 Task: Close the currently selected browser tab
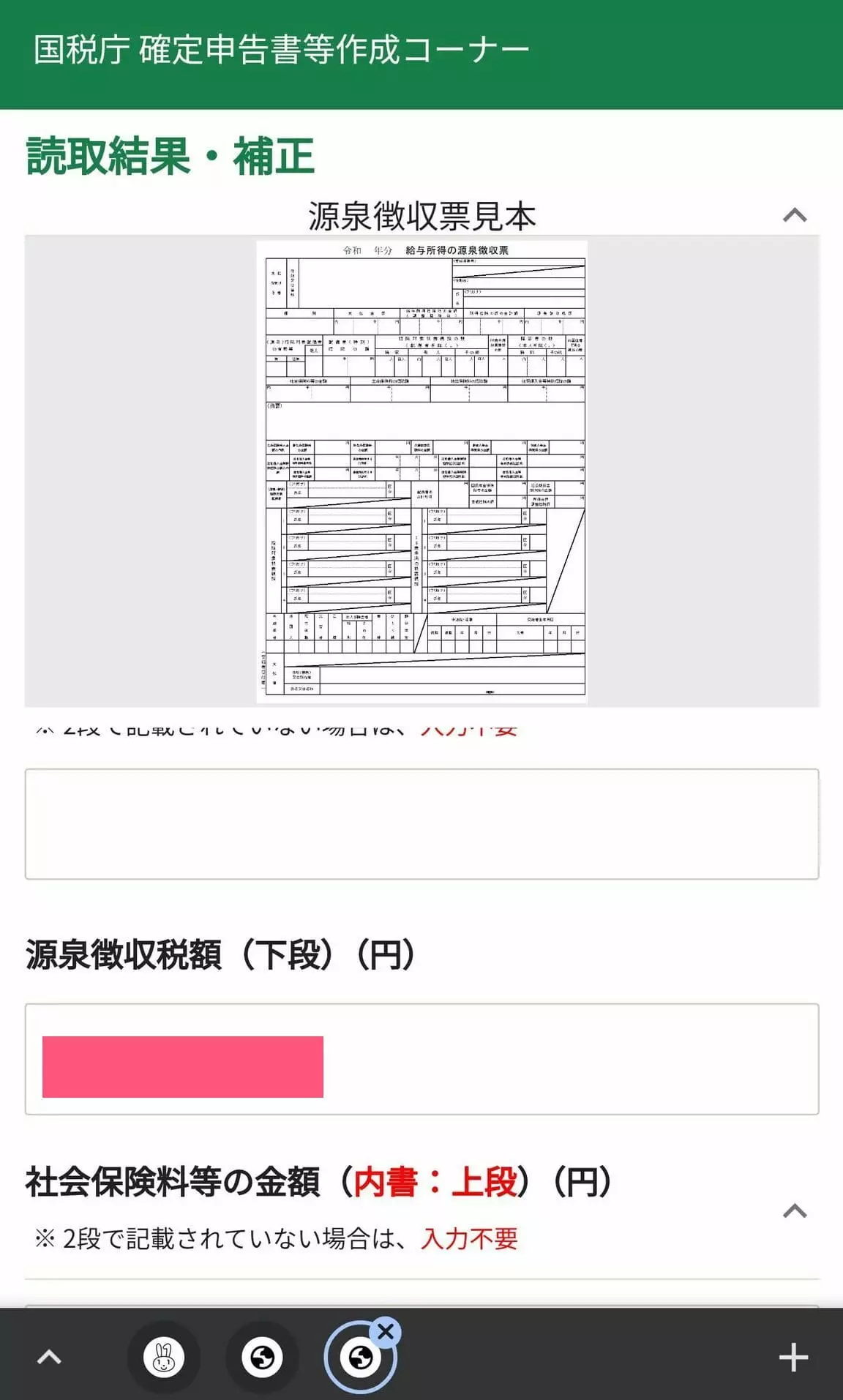(x=386, y=1331)
